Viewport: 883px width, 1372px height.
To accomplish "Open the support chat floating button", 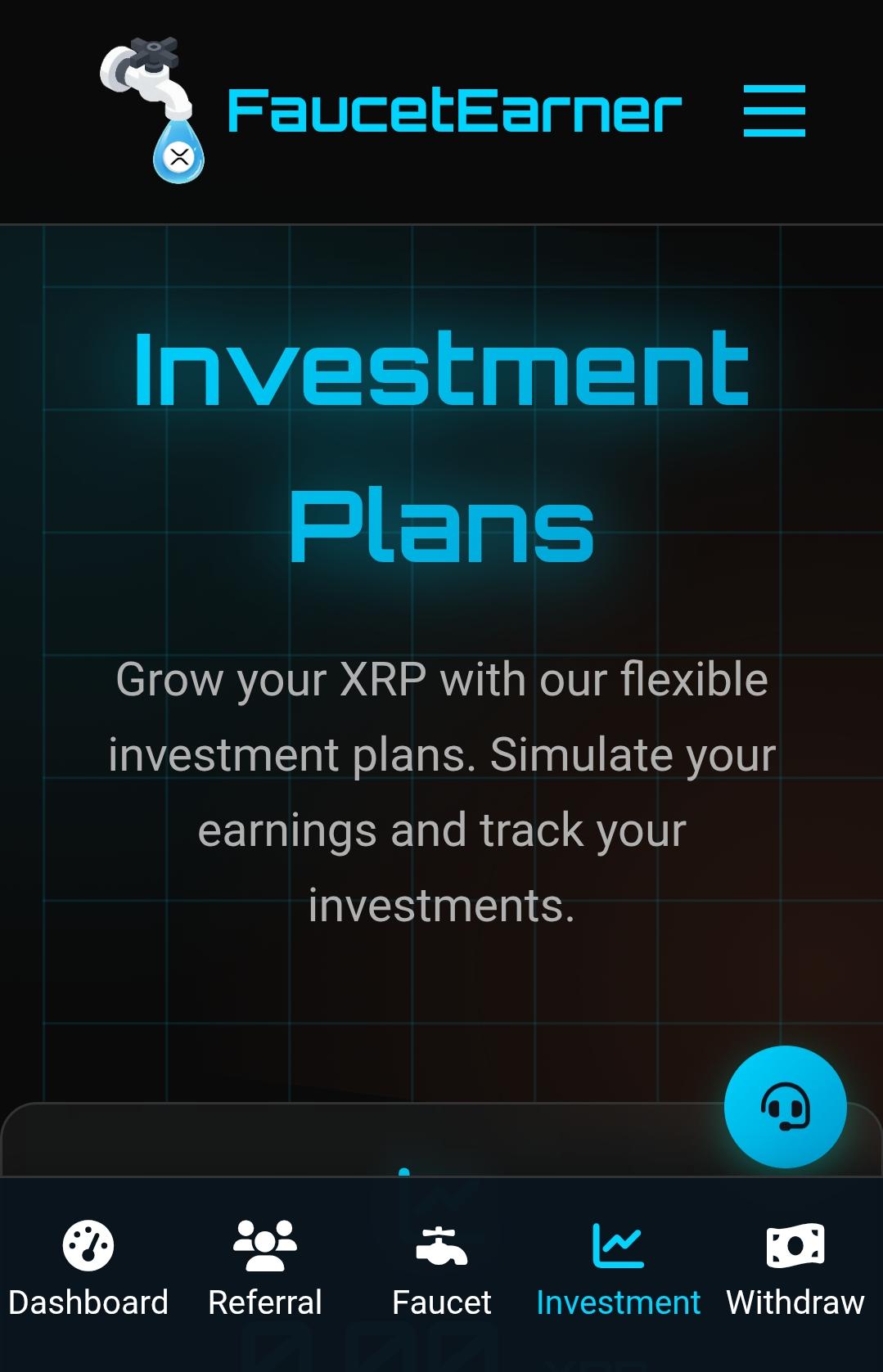I will [785, 1106].
